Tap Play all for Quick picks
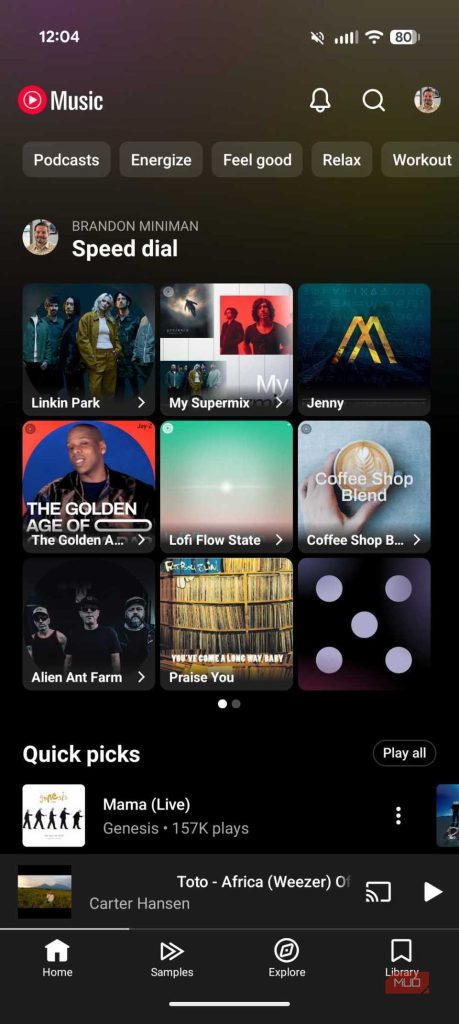 coord(404,753)
